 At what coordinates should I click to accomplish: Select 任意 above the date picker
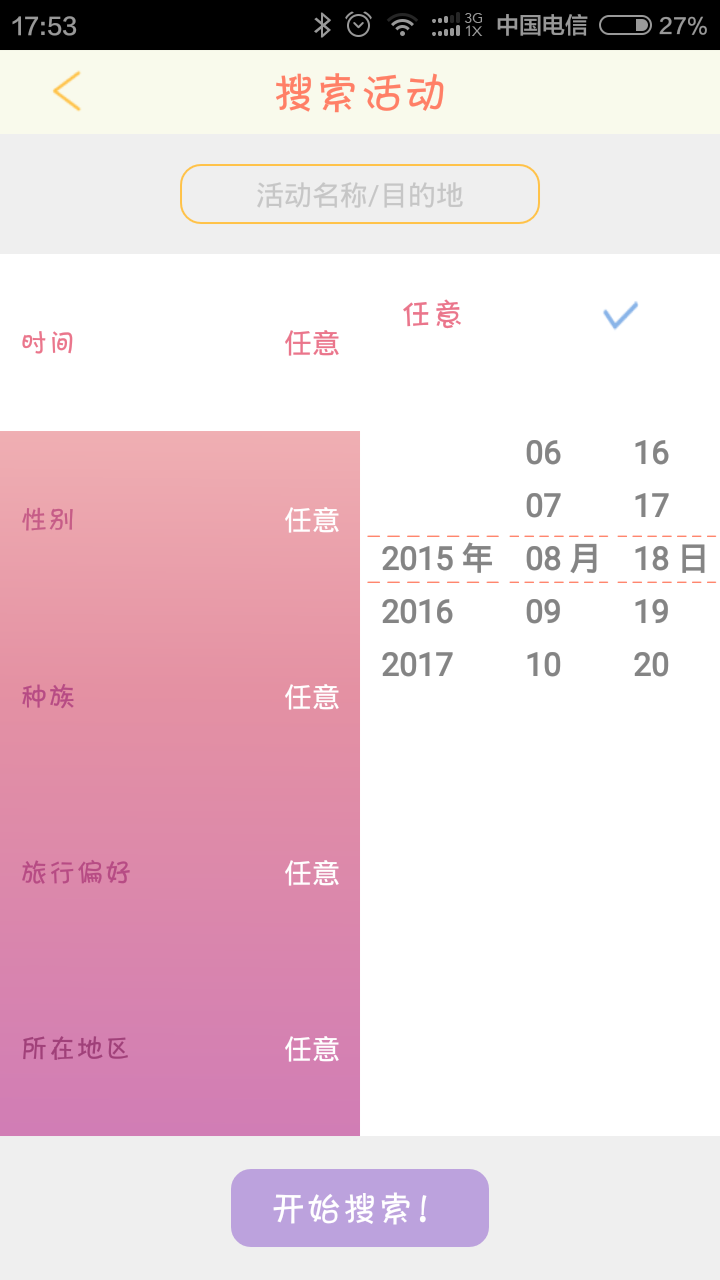432,314
